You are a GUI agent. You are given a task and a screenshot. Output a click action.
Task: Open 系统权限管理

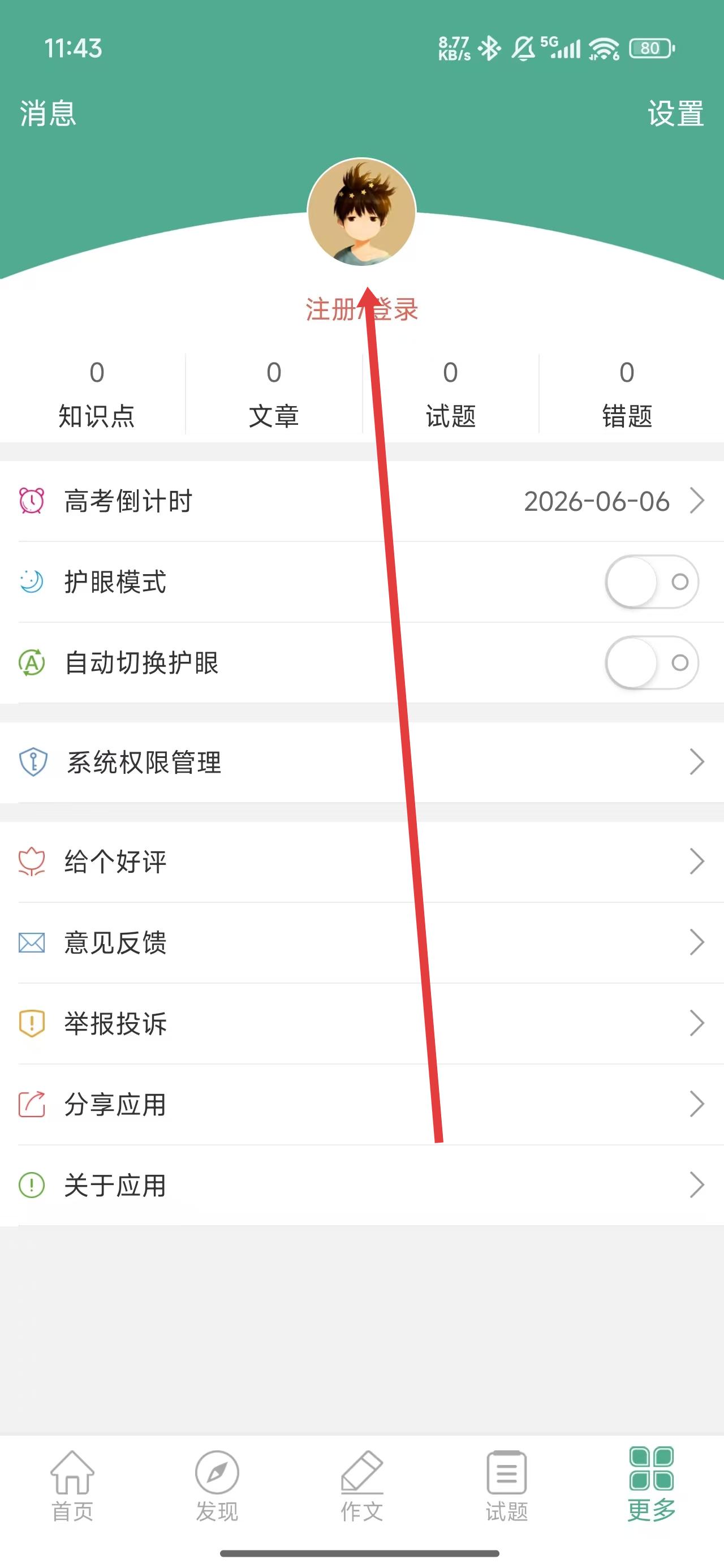tap(361, 762)
